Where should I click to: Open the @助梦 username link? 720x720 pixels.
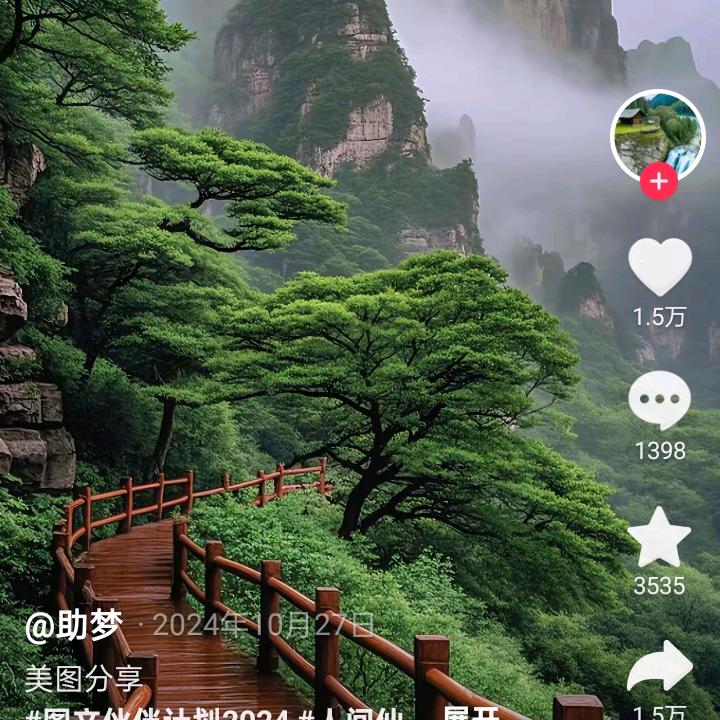(74, 627)
